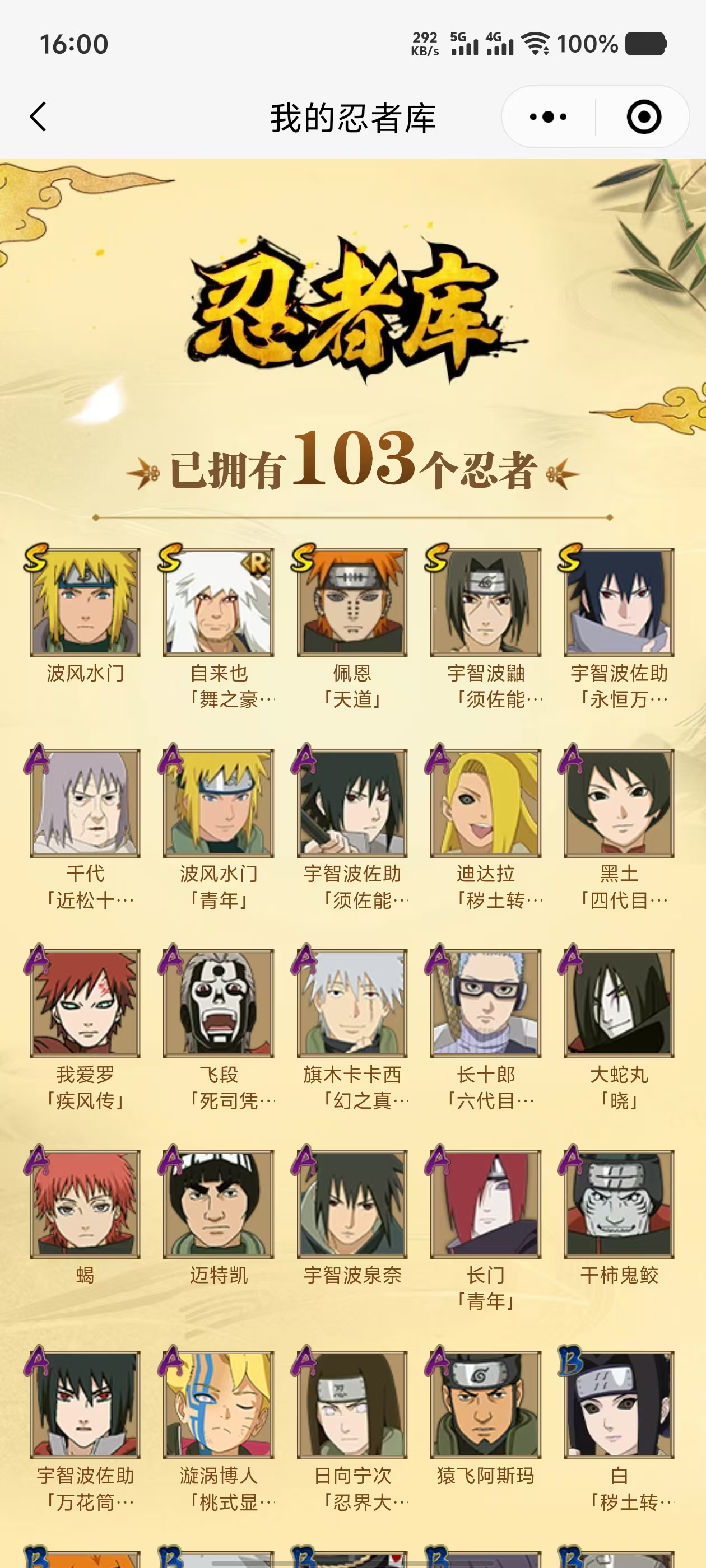View the 迪达拉「秽土转…」 card
This screenshot has width=706, height=1568.
[x=485, y=803]
